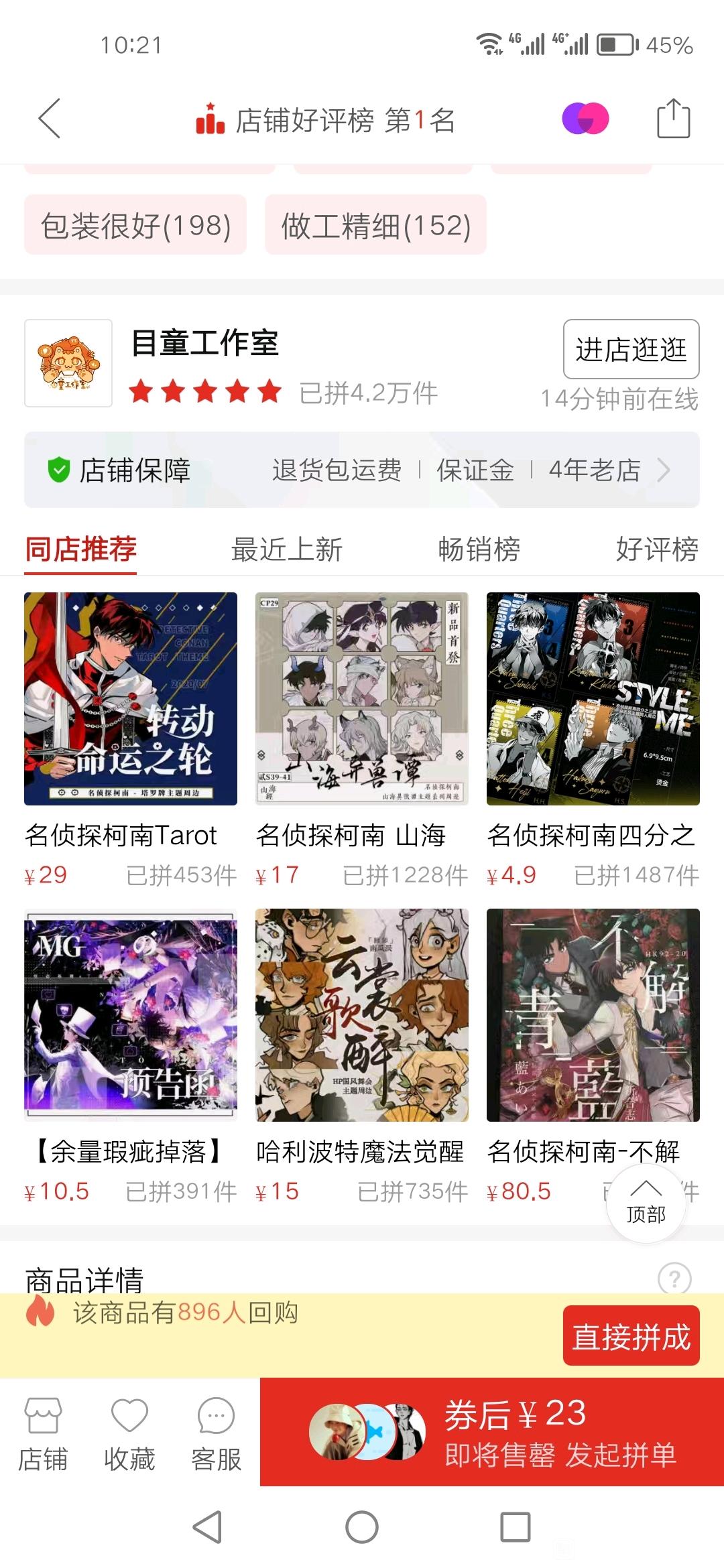Filter reviews by 包装很好(198)
This screenshot has width=724, height=1568.
pyautogui.click(x=135, y=225)
